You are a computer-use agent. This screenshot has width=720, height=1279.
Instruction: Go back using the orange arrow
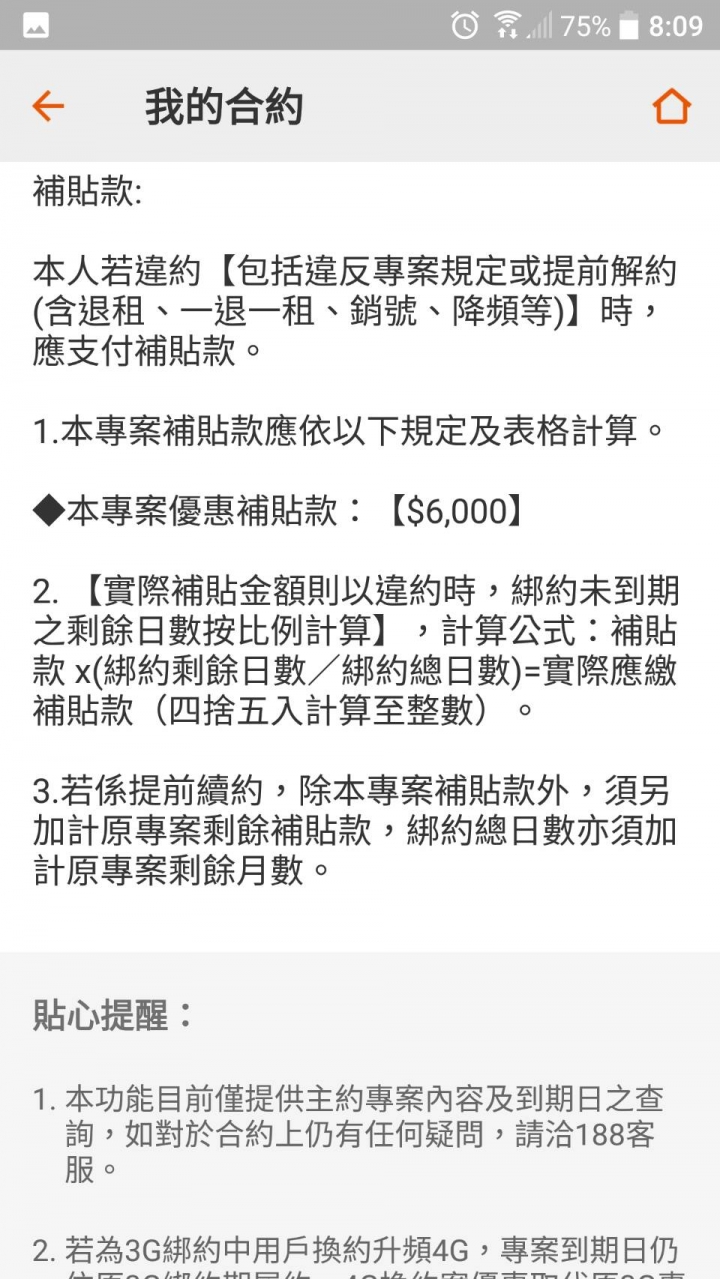coord(48,106)
